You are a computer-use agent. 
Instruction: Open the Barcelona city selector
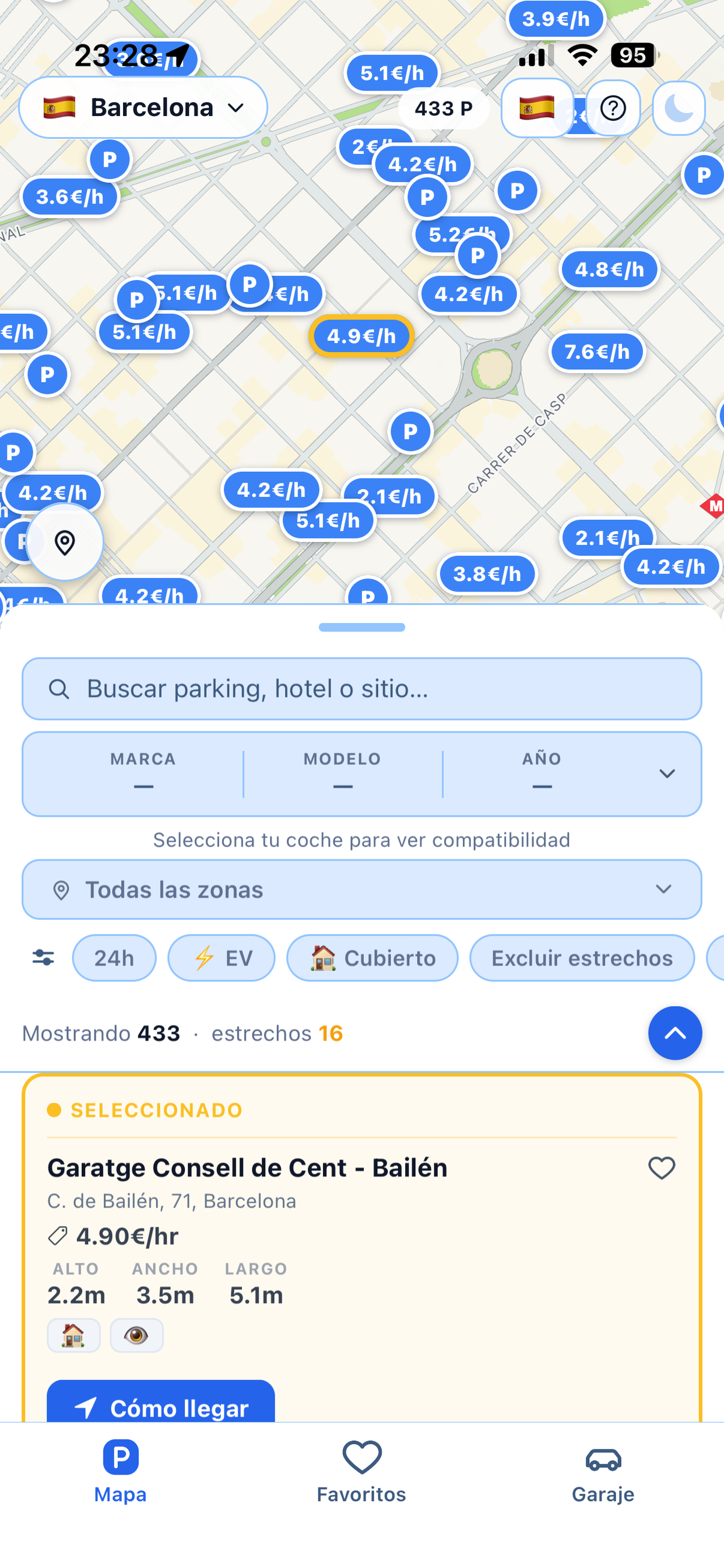[143, 108]
